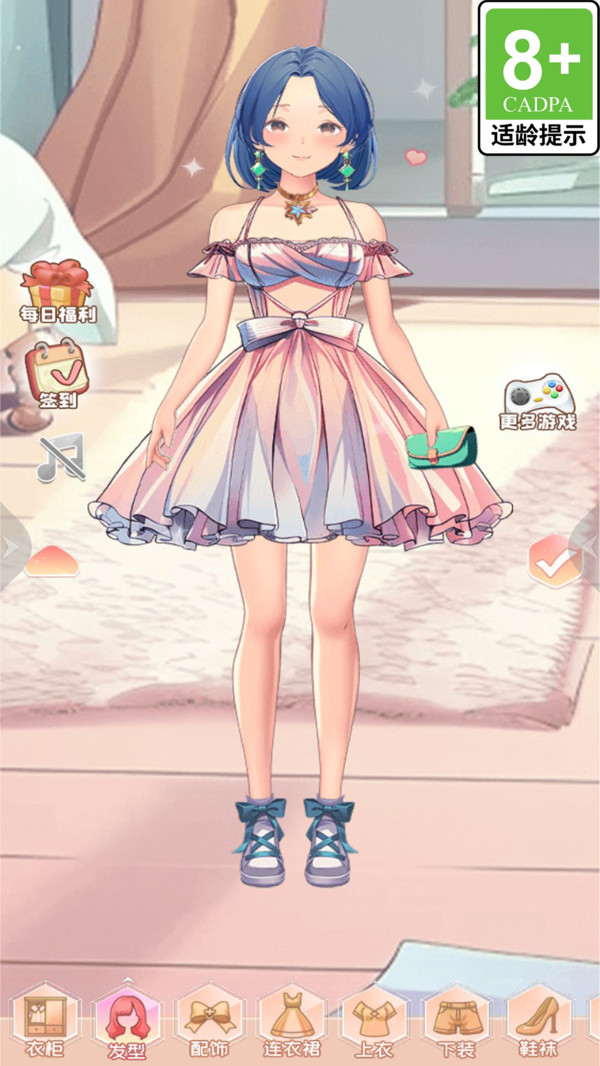View the 适龄提示 8+ age rating
The height and width of the screenshot is (1066, 600).
(540, 78)
